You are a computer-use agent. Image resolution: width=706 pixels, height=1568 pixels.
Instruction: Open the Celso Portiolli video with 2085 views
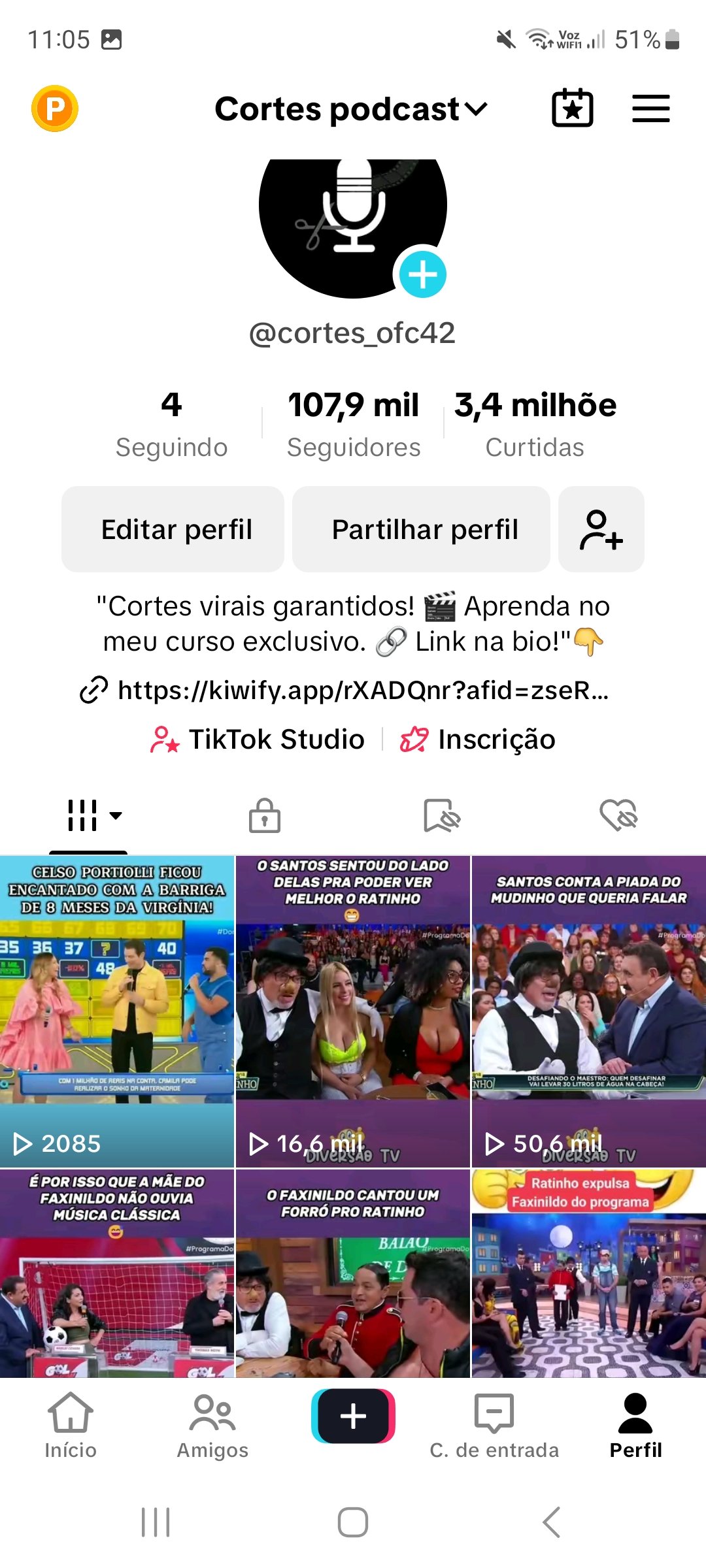click(117, 1011)
